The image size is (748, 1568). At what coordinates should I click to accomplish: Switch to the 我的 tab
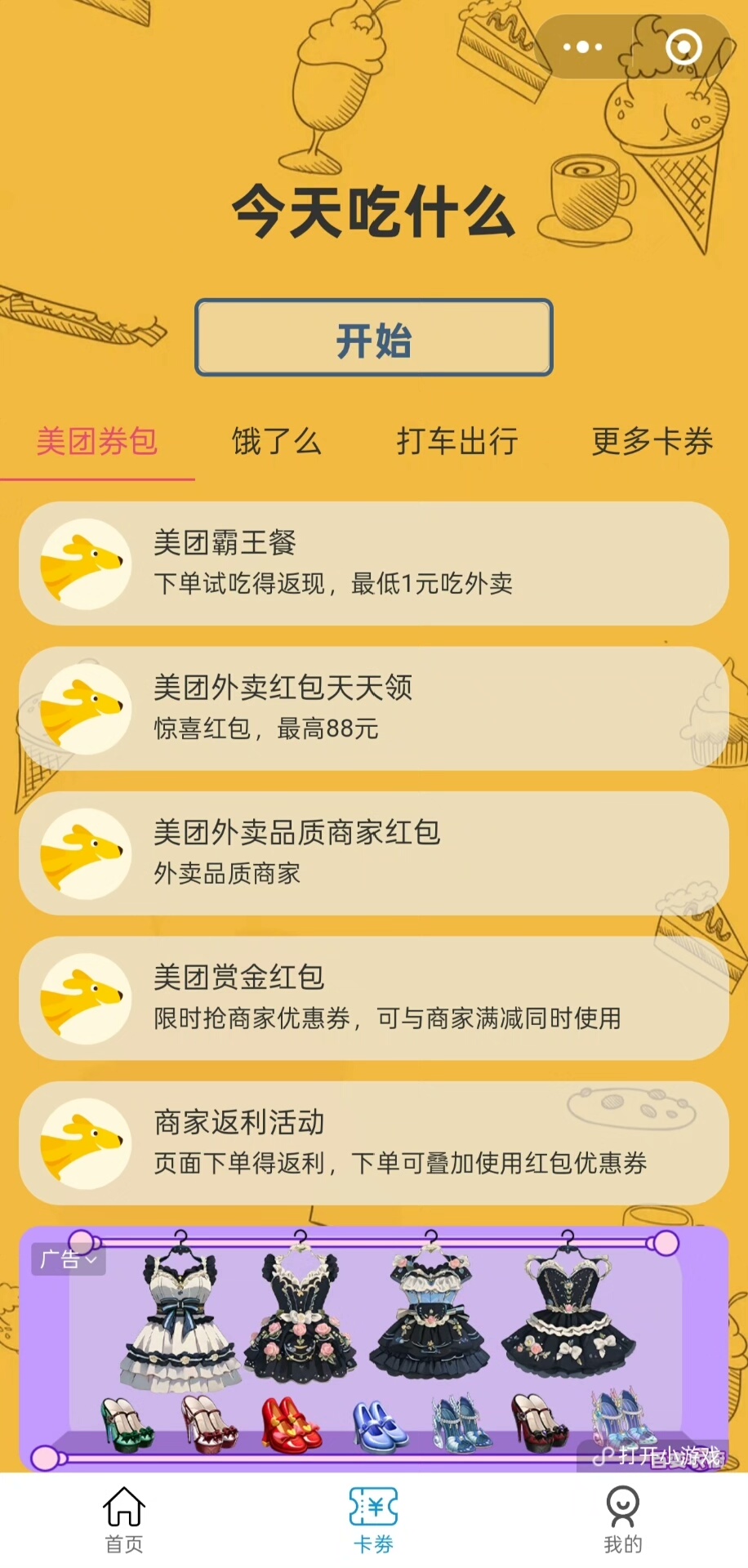coord(623,1520)
